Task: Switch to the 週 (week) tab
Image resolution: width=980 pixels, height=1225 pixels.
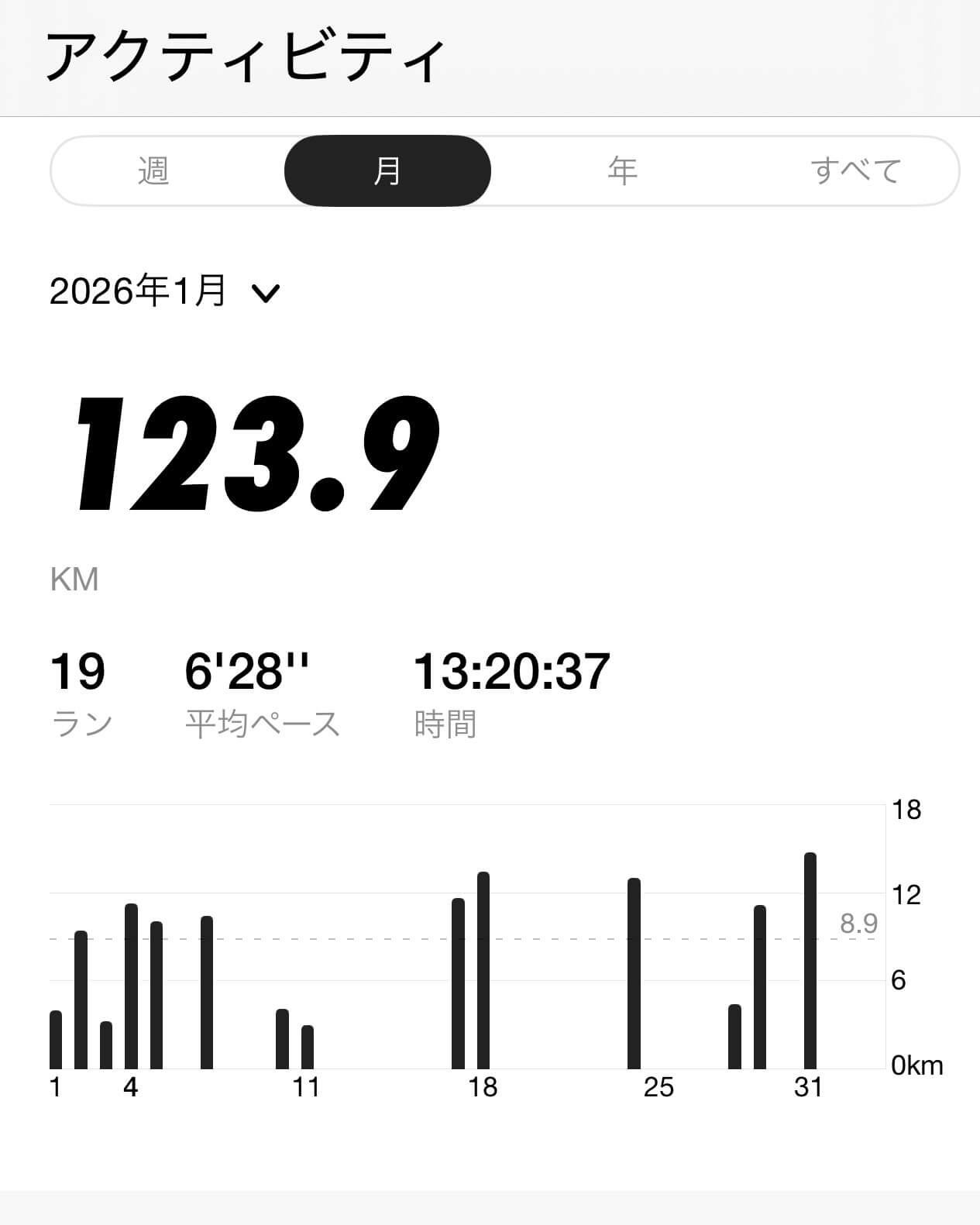Action: (x=153, y=170)
